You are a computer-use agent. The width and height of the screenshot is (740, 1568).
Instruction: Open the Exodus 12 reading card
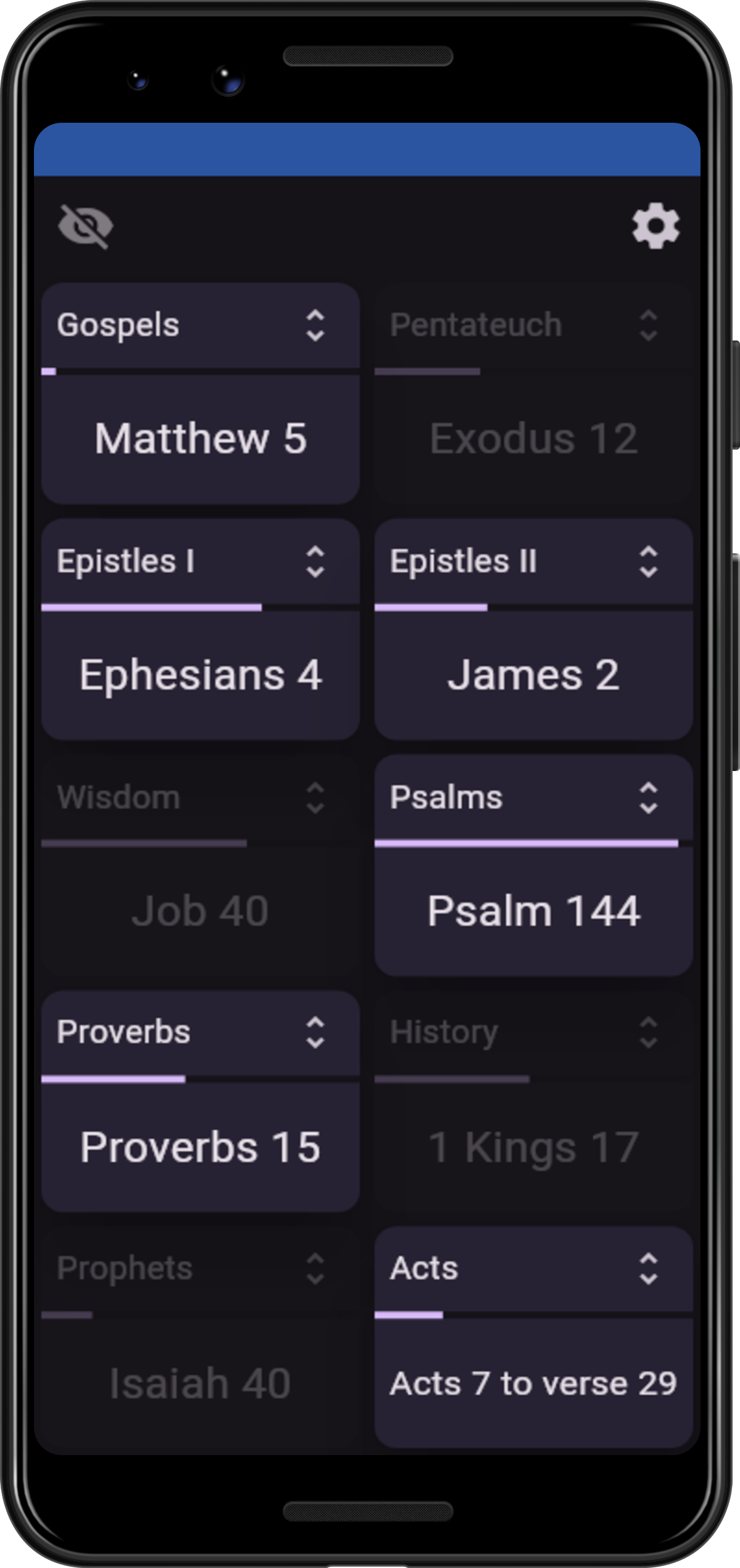point(533,439)
